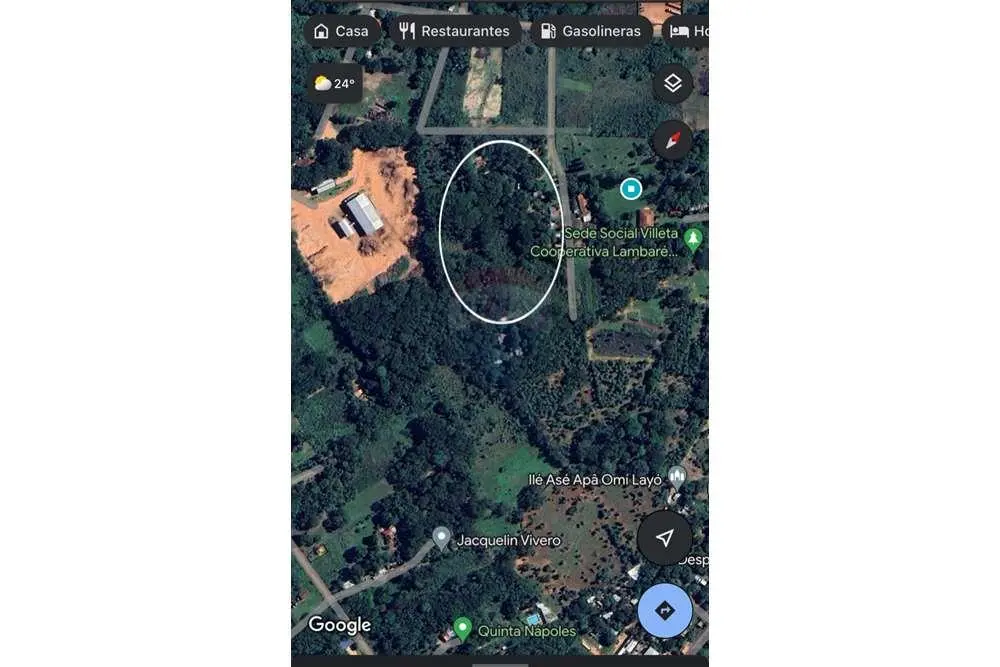Open directions with the blue arrow button
Image resolution: width=1000 pixels, height=667 pixels.
665,610
